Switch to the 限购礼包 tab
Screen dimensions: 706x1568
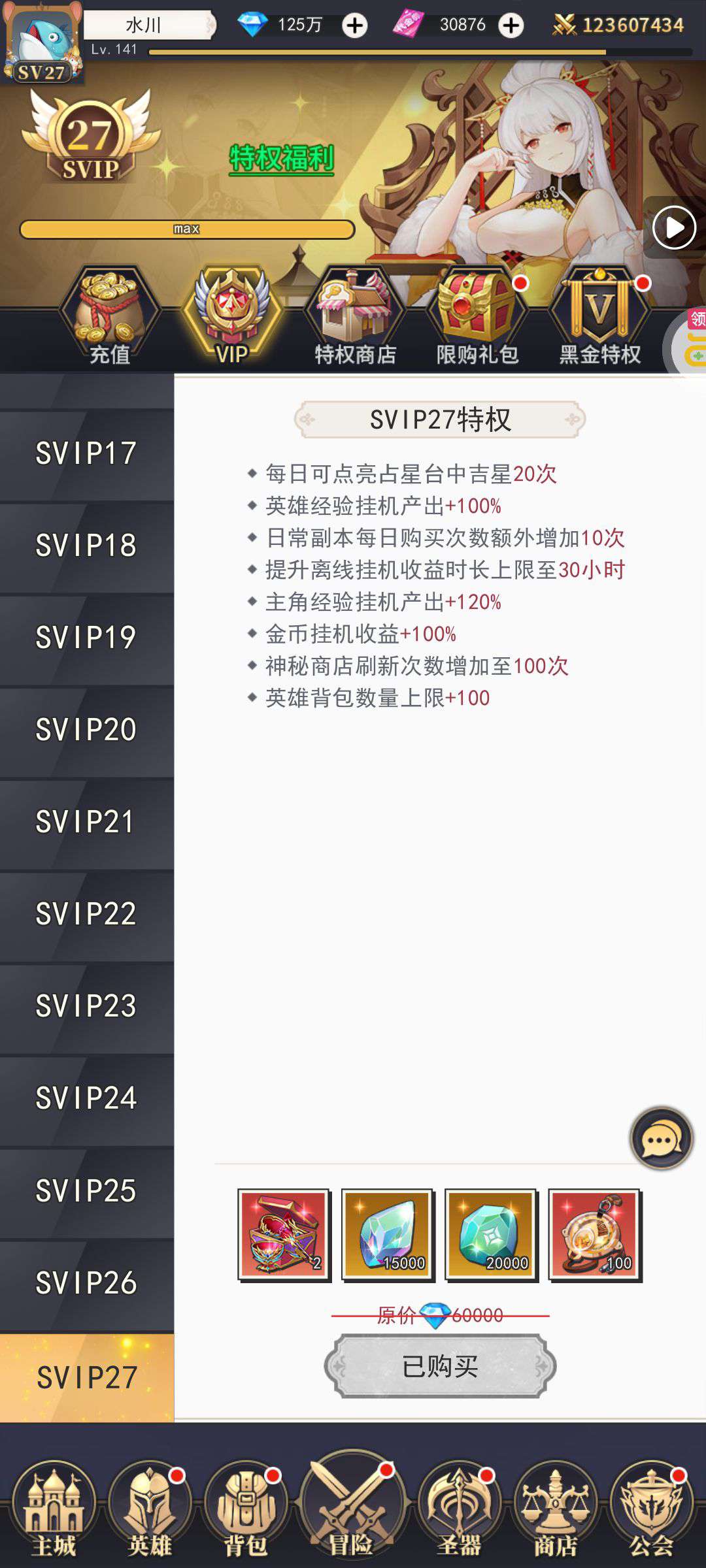tap(477, 318)
